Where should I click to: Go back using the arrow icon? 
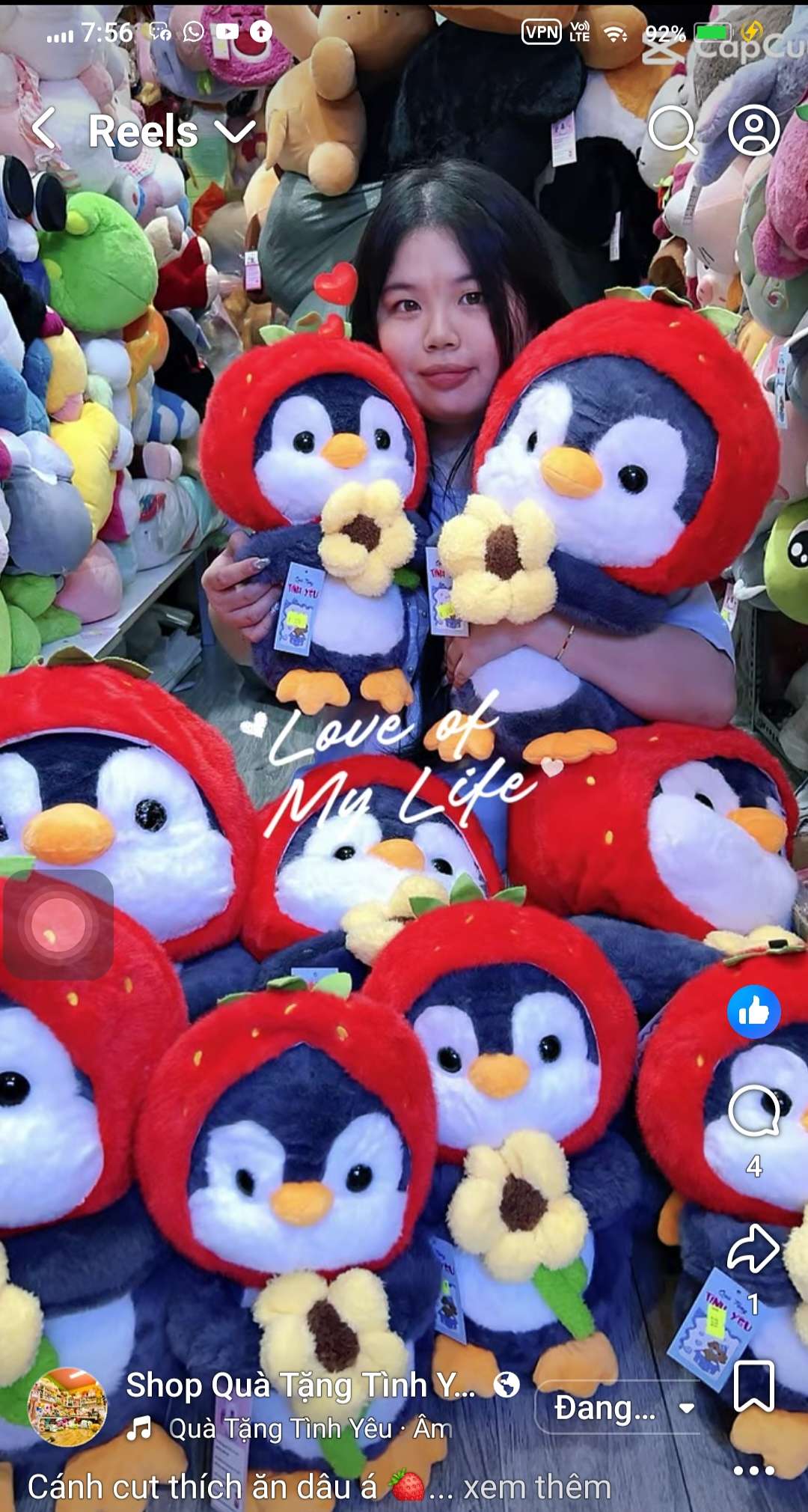coord(45,129)
